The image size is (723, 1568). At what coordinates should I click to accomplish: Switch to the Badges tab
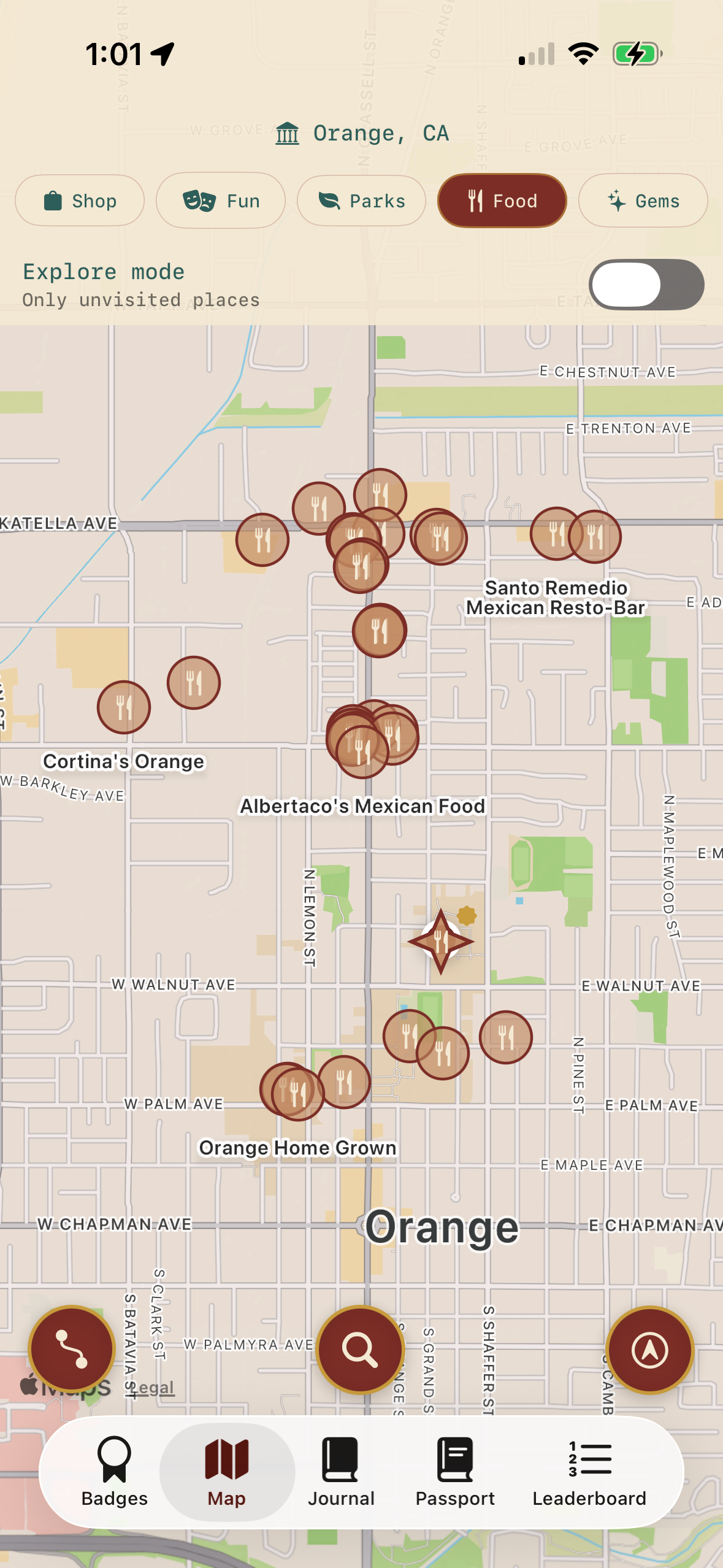(115, 1472)
